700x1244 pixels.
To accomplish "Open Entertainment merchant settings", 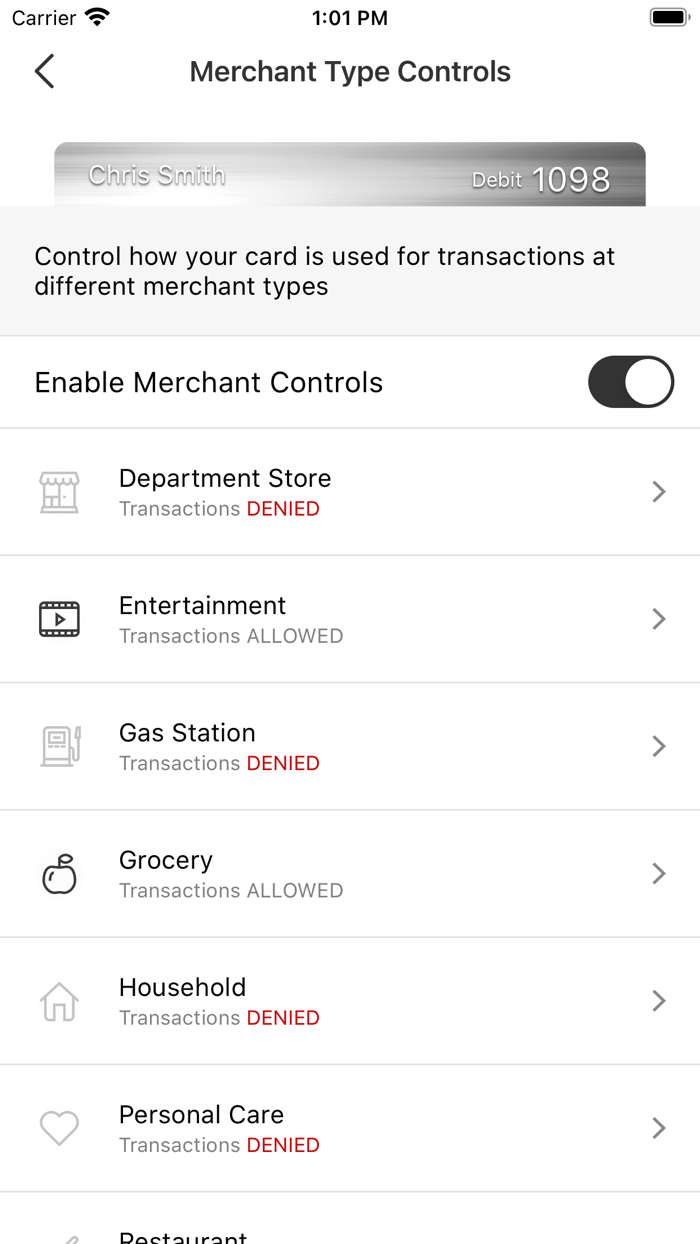I will coord(350,619).
